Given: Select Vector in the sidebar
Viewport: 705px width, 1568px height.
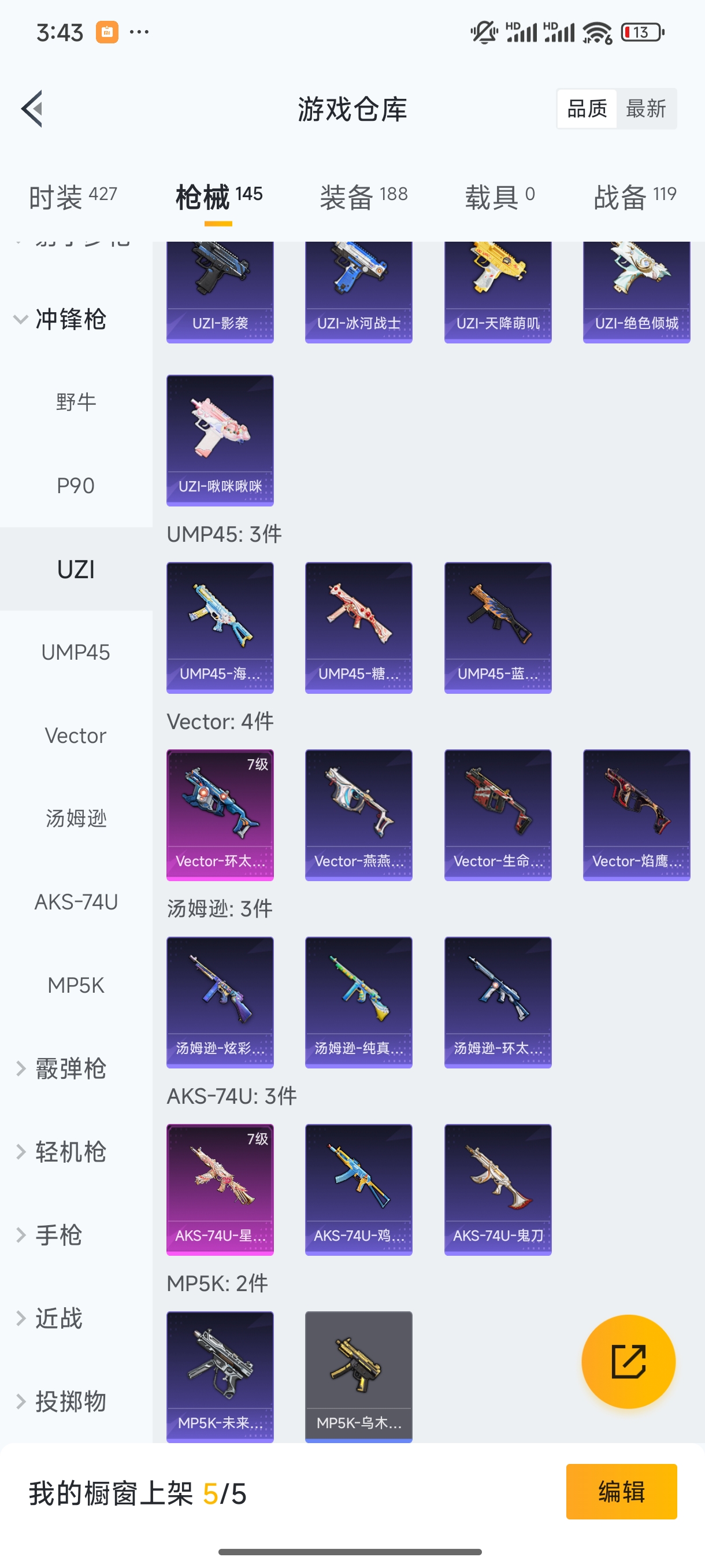Looking at the screenshot, I should (x=76, y=735).
